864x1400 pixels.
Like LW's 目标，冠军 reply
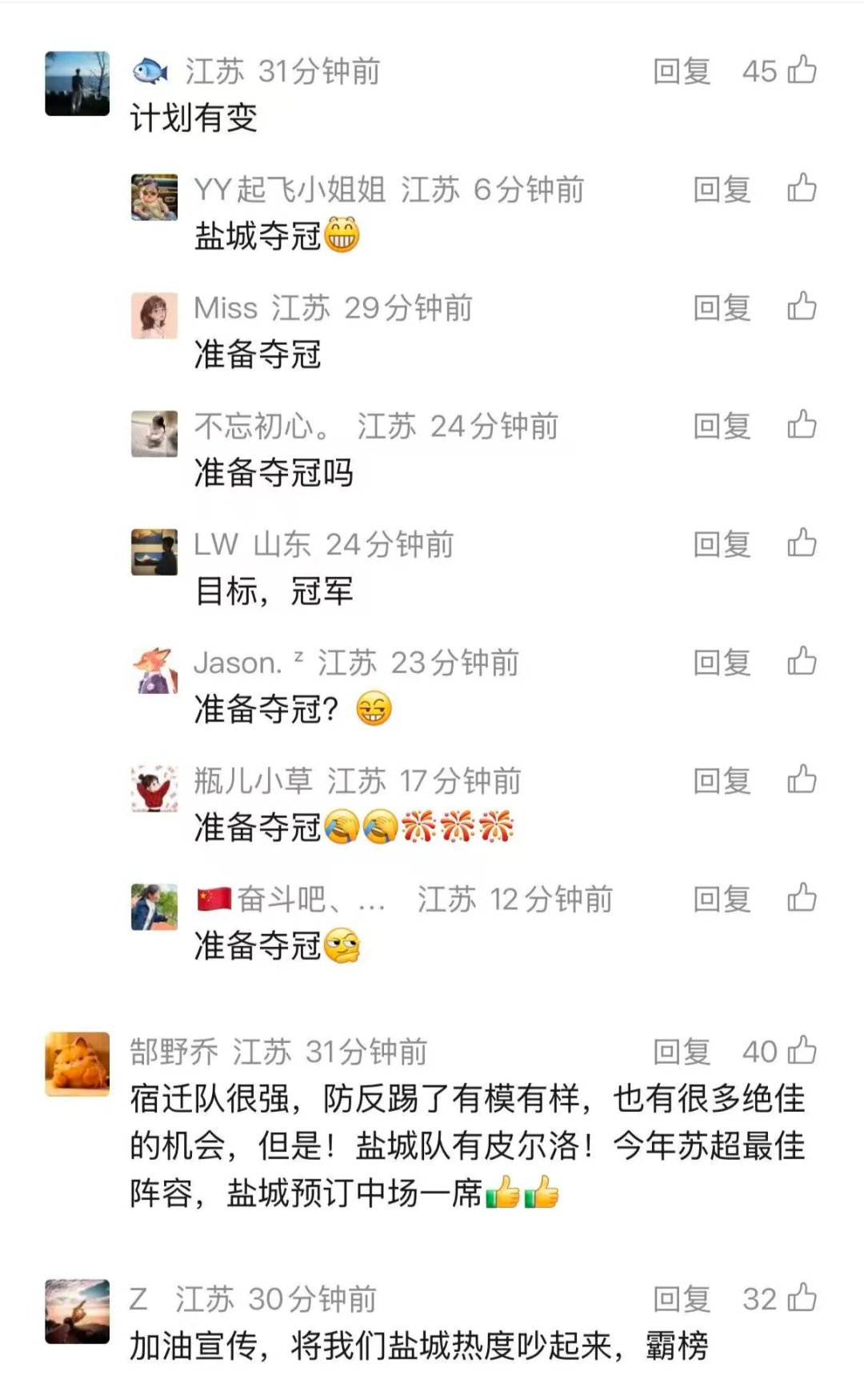[802, 544]
